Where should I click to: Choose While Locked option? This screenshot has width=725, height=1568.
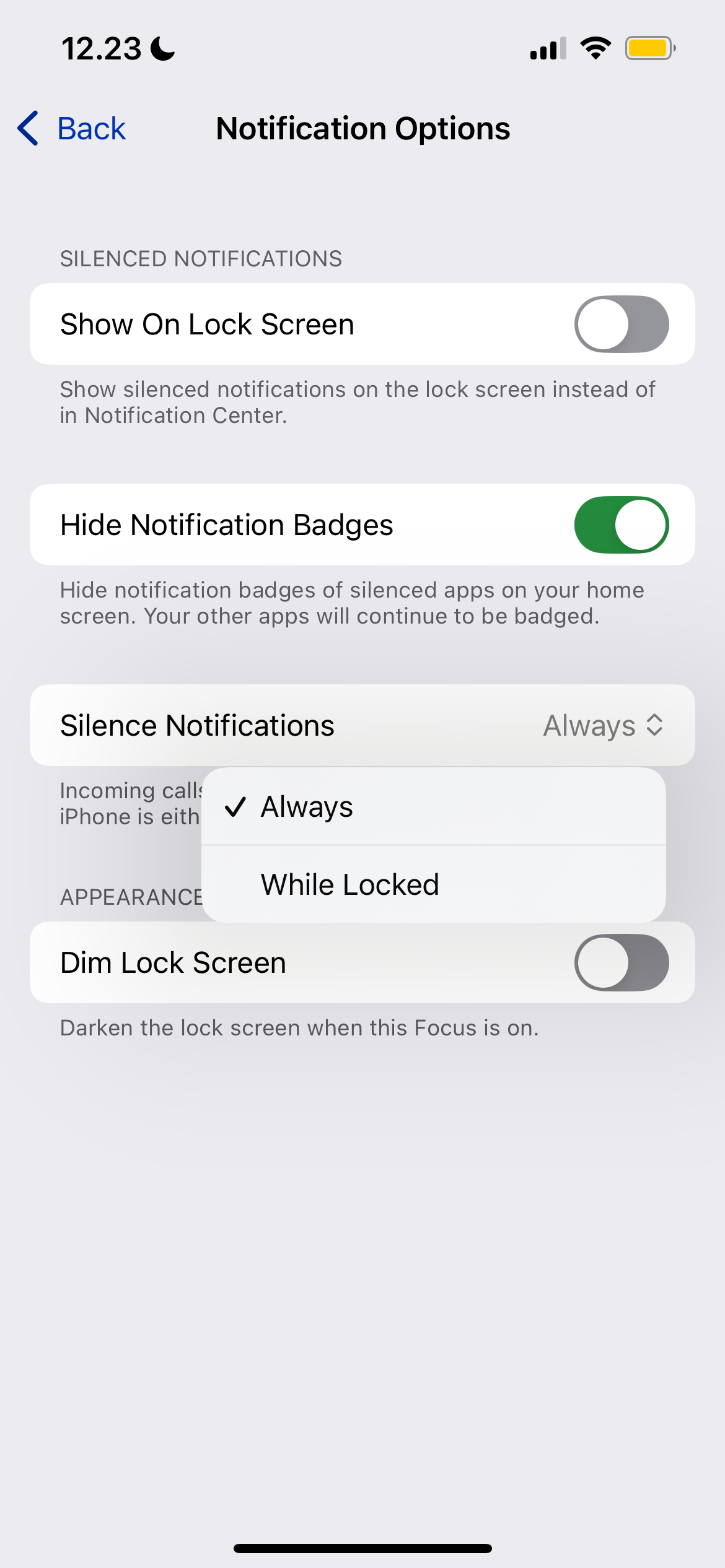pyautogui.click(x=433, y=884)
